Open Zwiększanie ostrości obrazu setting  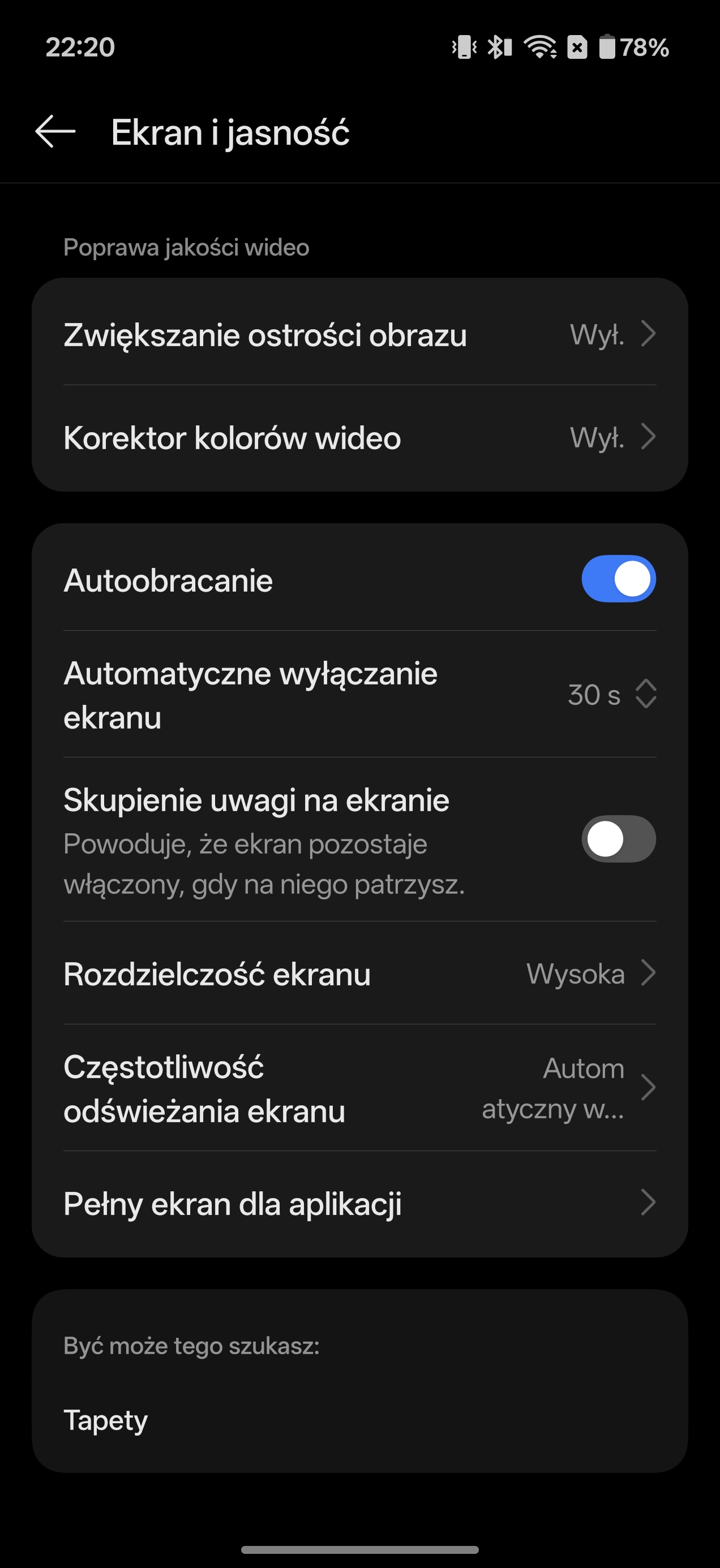pos(359,334)
